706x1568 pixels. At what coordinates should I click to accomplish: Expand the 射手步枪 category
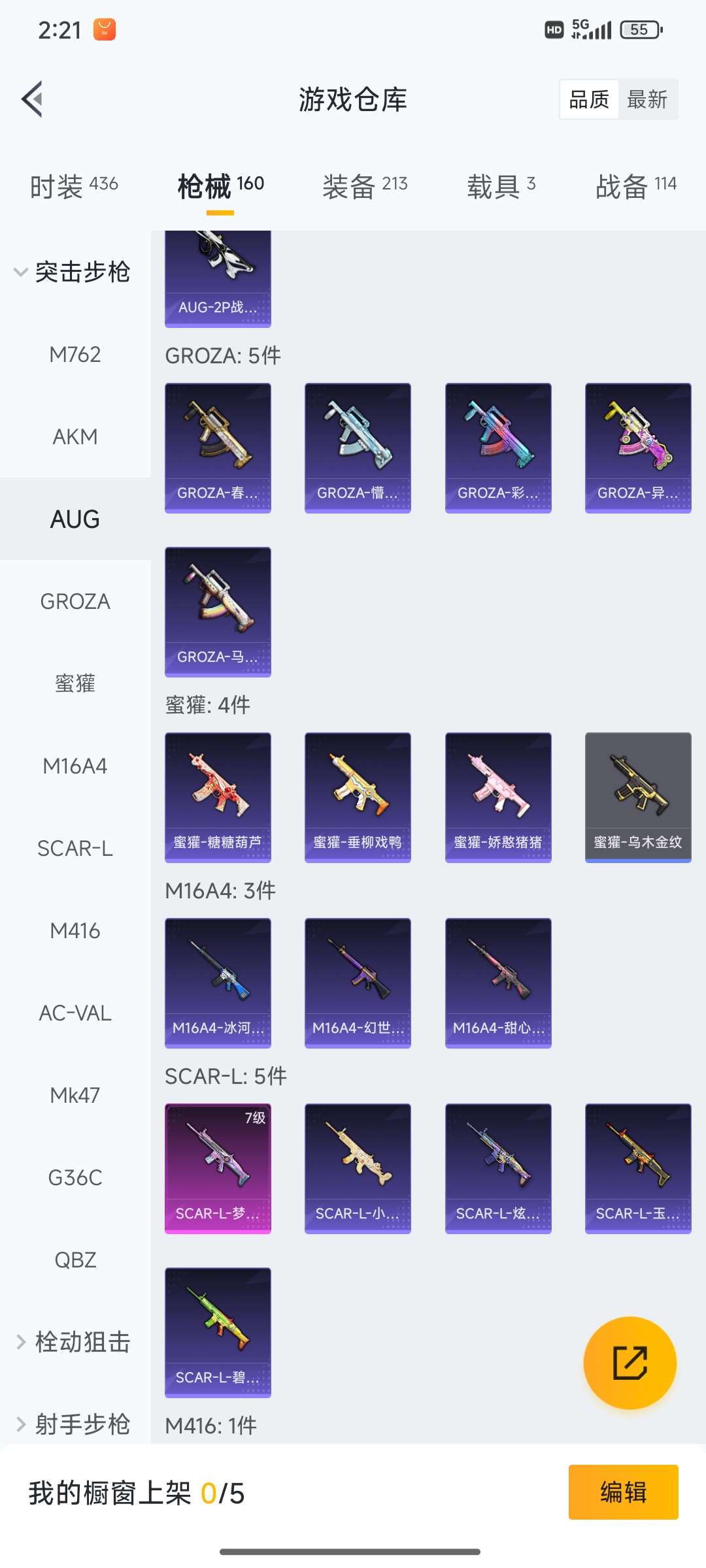click(x=73, y=1425)
